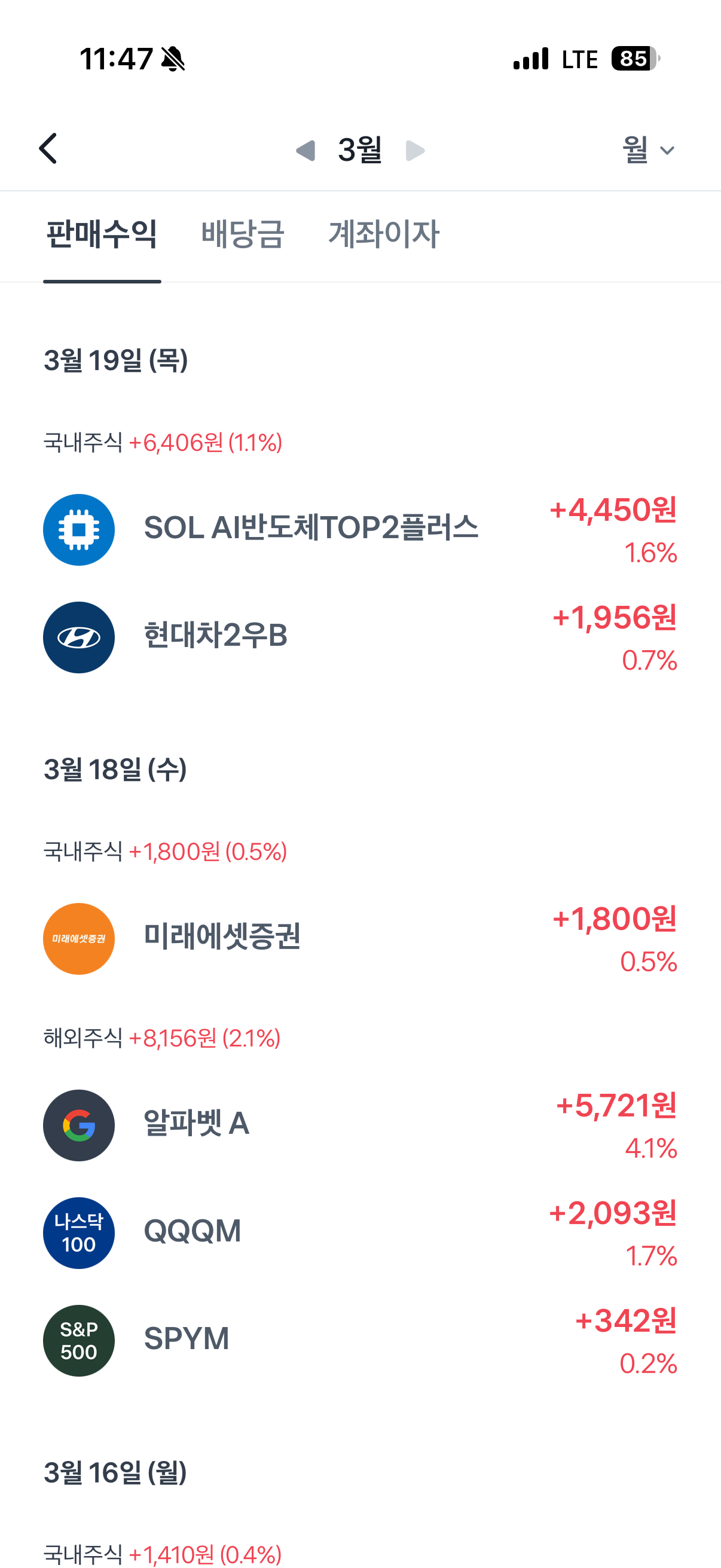Go to the previous month
This screenshot has width=721, height=1568.
(x=305, y=150)
